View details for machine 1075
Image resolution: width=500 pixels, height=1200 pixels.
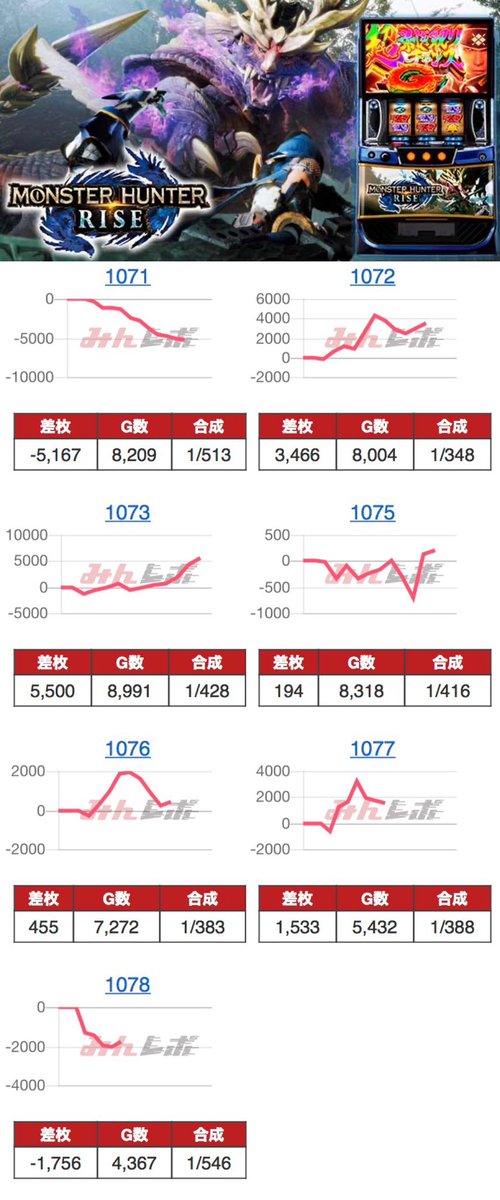click(372, 513)
